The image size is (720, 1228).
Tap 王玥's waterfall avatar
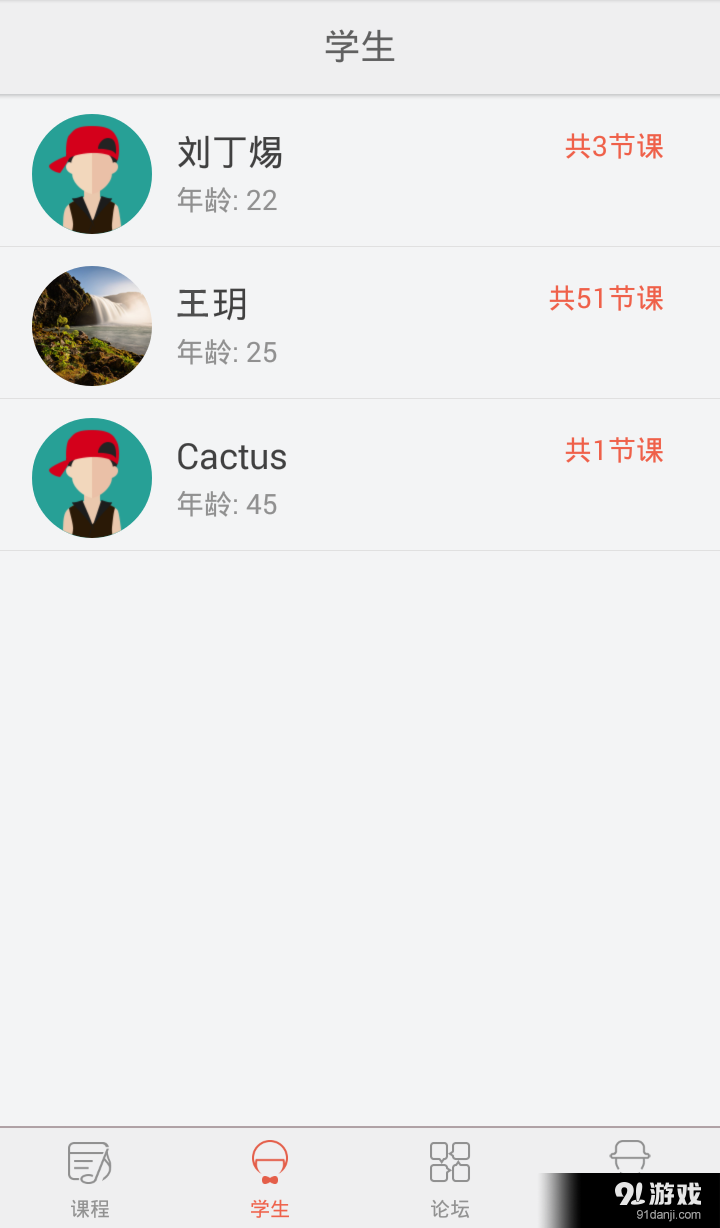91,325
